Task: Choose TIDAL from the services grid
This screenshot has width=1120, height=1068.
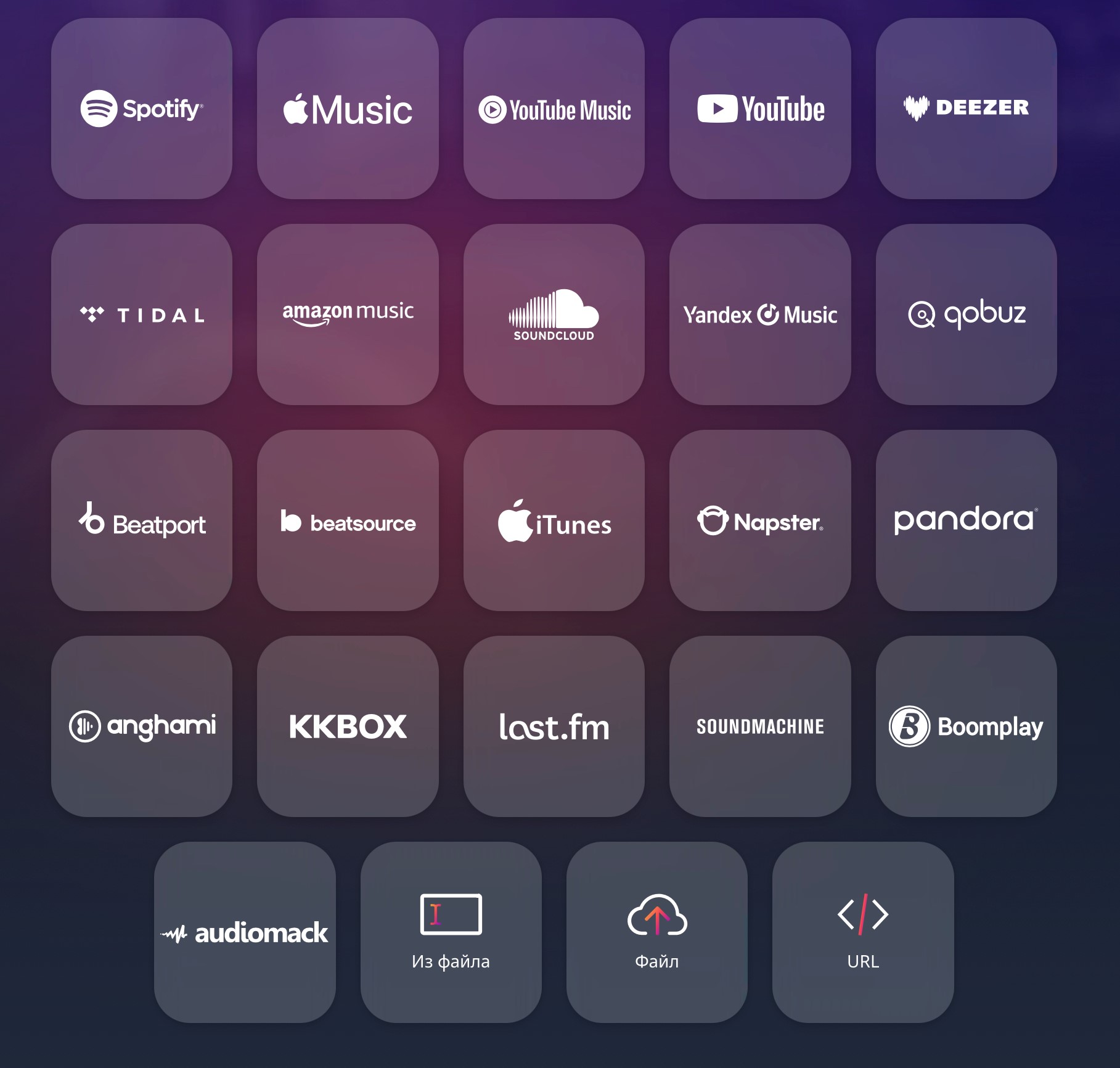Action: click(x=142, y=314)
